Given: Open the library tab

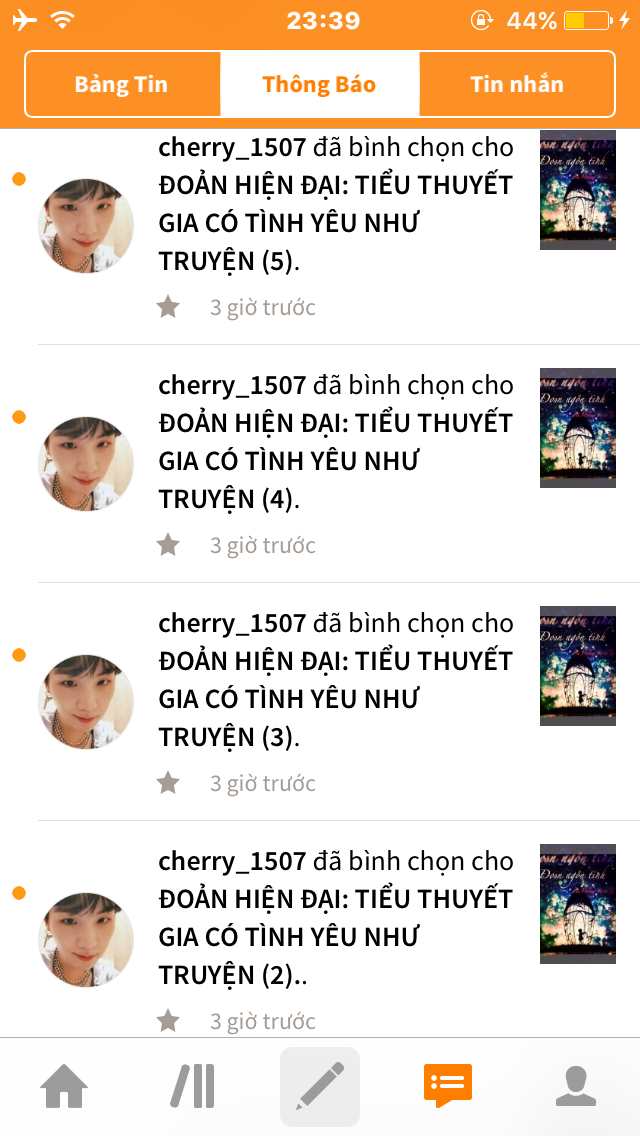Looking at the screenshot, I should [x=192, y=1086].
